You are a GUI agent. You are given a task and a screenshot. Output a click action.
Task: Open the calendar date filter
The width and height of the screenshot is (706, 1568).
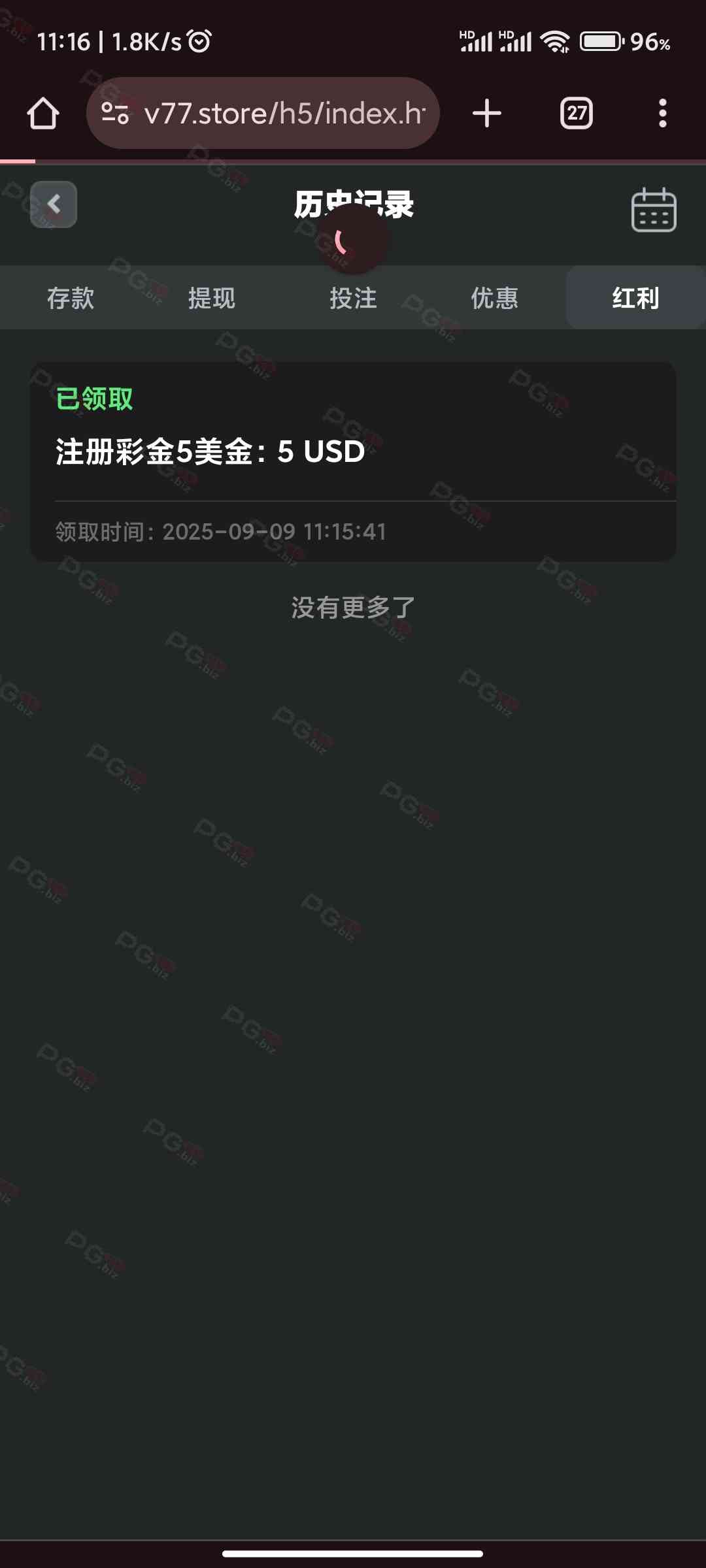[653, 209]
